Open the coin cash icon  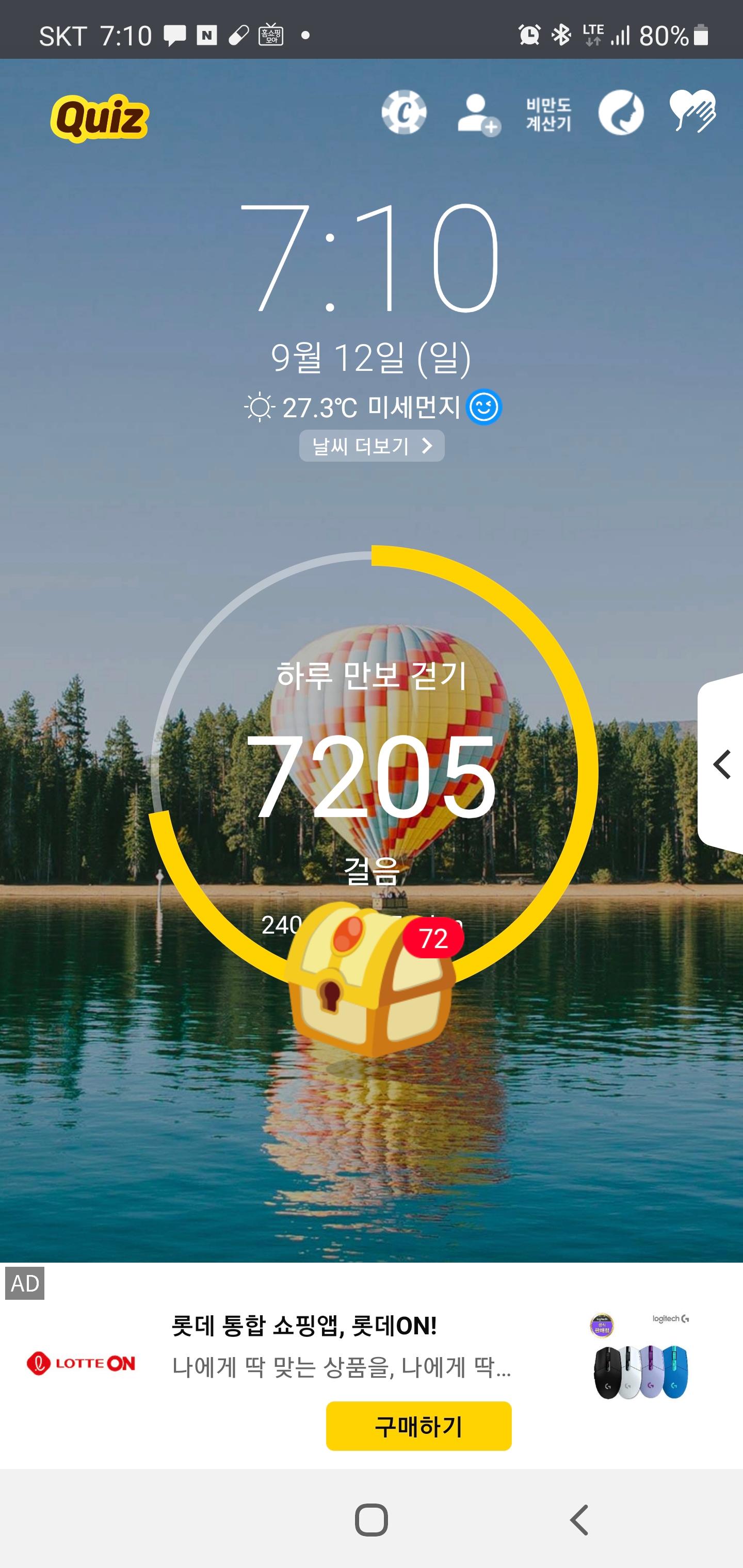point(404,112)
